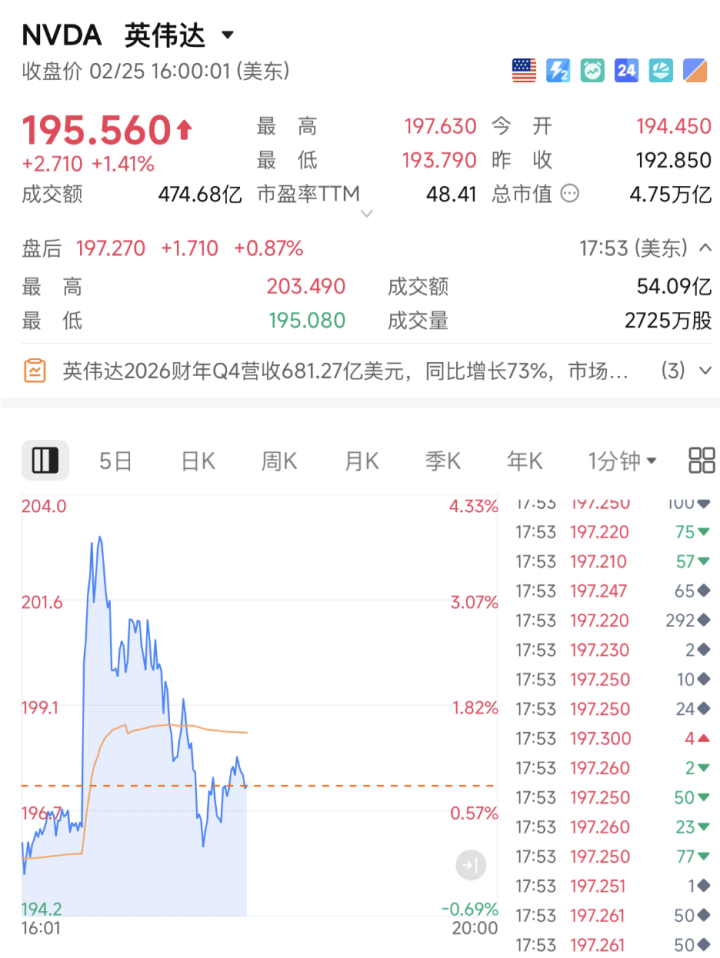Expand the 市盈率TTM dropdown chevron
The height and width of the screenshot is (958, 720).
pyautogui.click(x=365, y=213)
